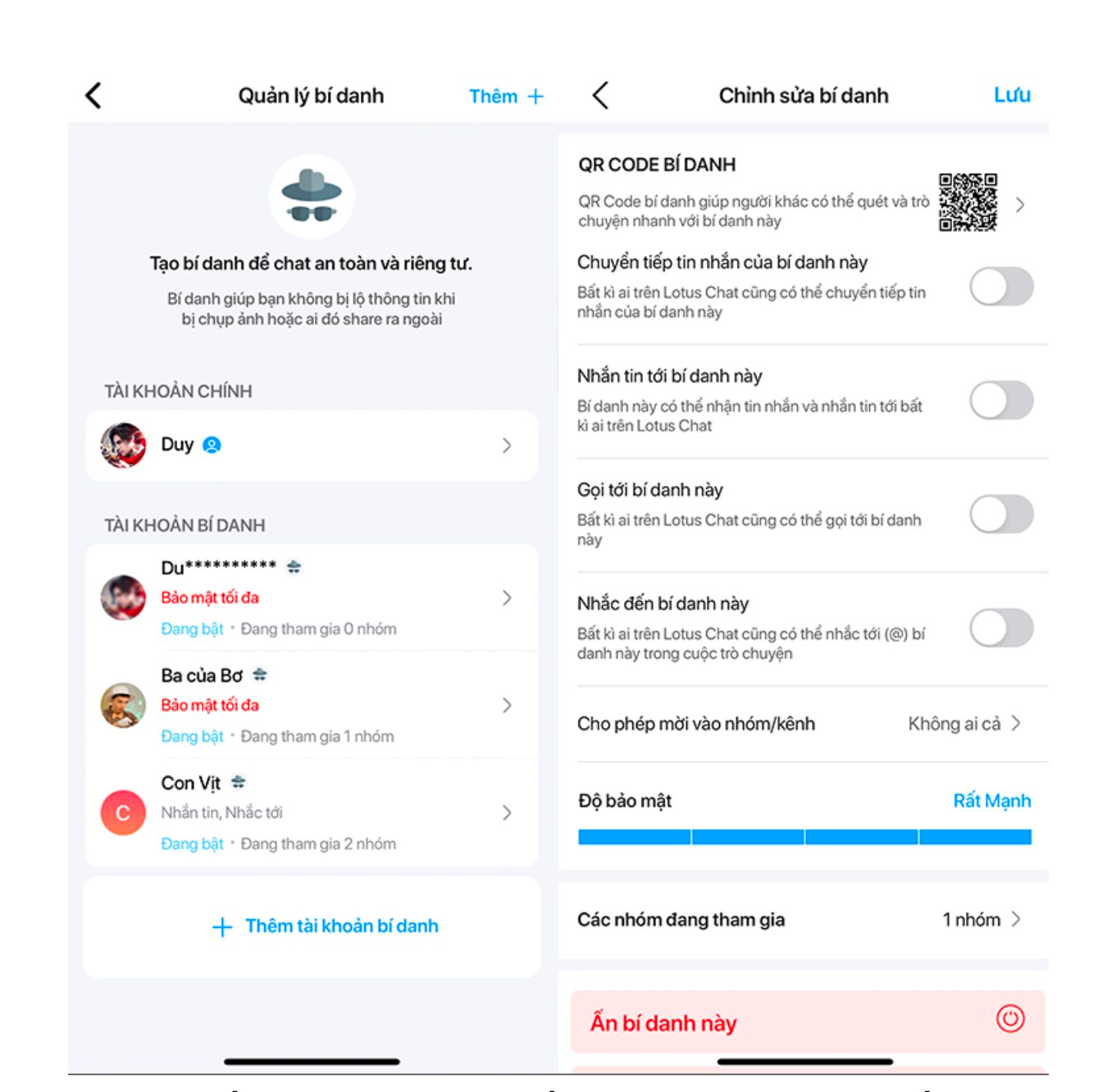Tap Ẩn bí danh này button

[x=807, y=1022]
